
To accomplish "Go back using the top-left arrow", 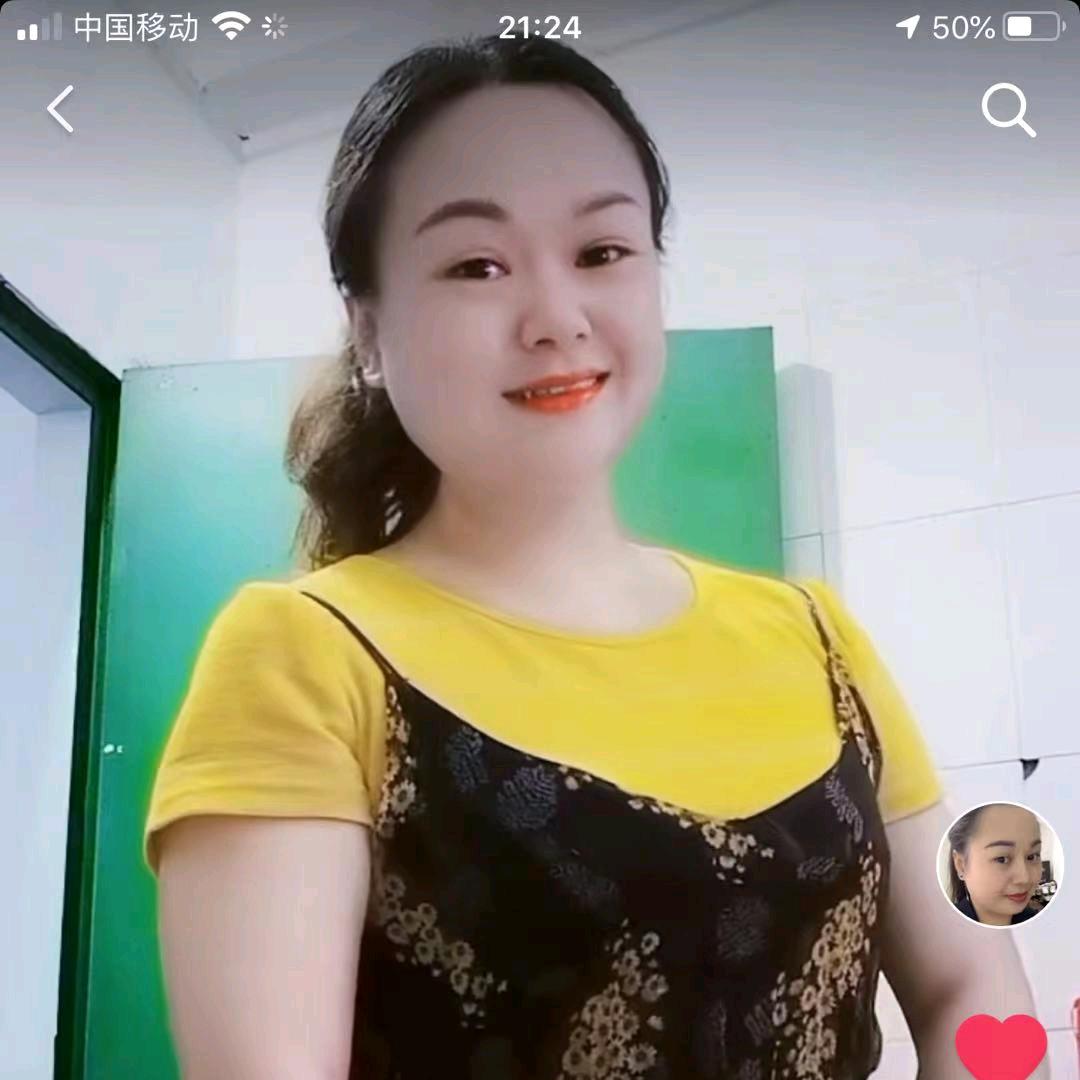I will click(x=61, y=109).
